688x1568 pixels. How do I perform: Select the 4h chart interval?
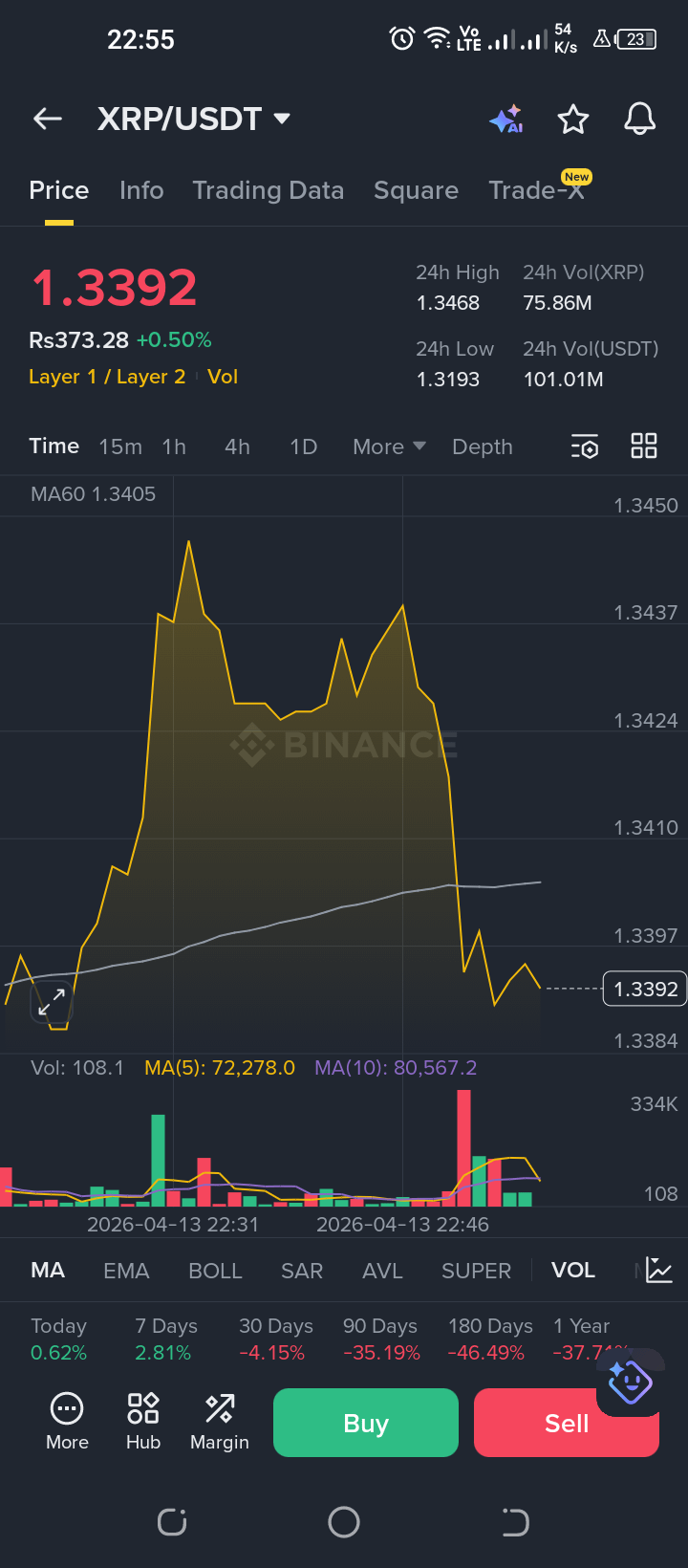pyautogui.click(x=237, y=446)
